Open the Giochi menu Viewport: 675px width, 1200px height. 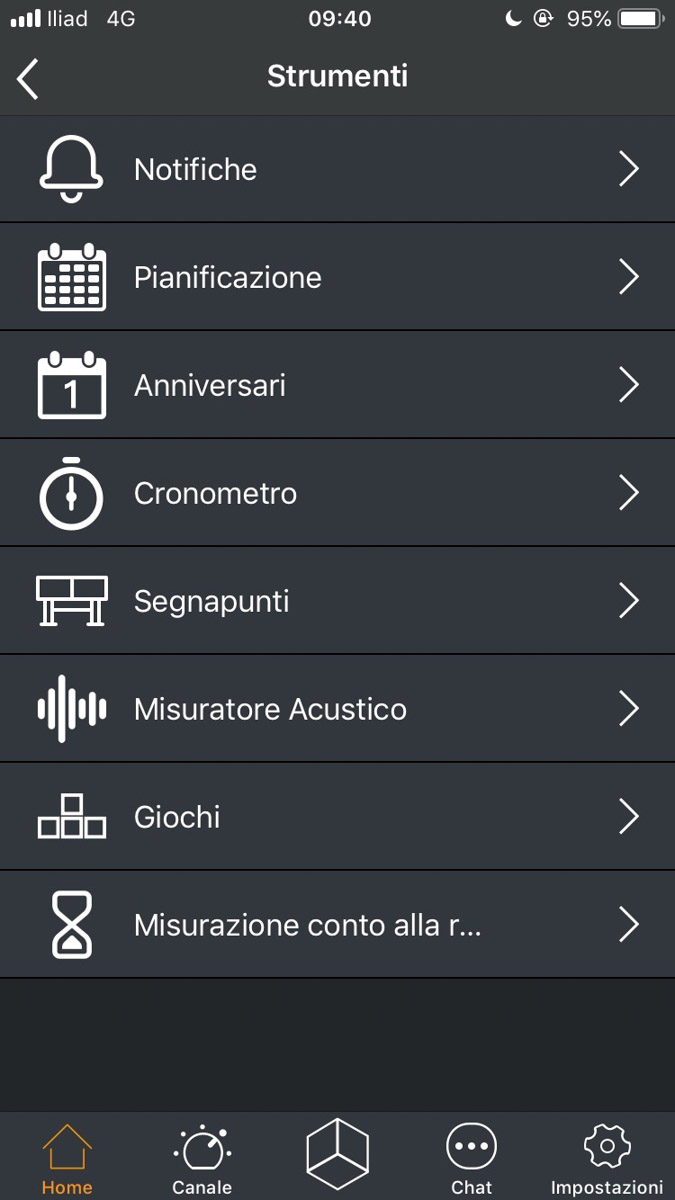[x=337, y=817]
